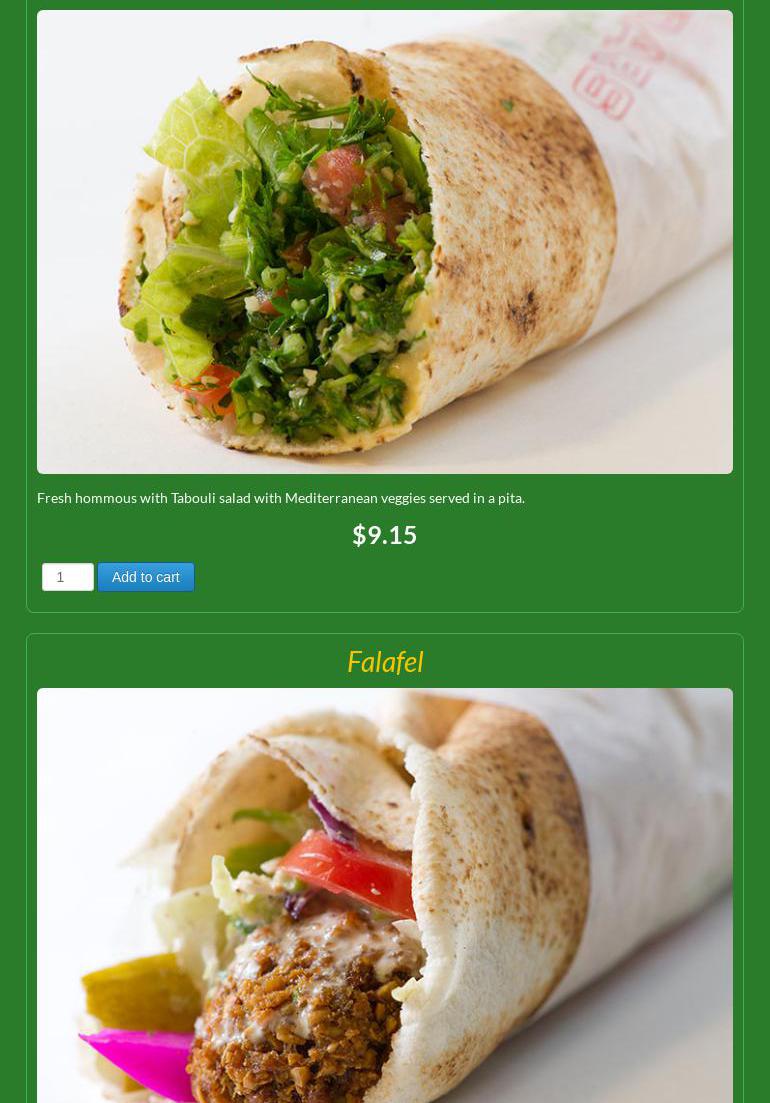770x1103 pixels.
Task: Add the $9.15 pita to cart
Action: tap(146, 577)
